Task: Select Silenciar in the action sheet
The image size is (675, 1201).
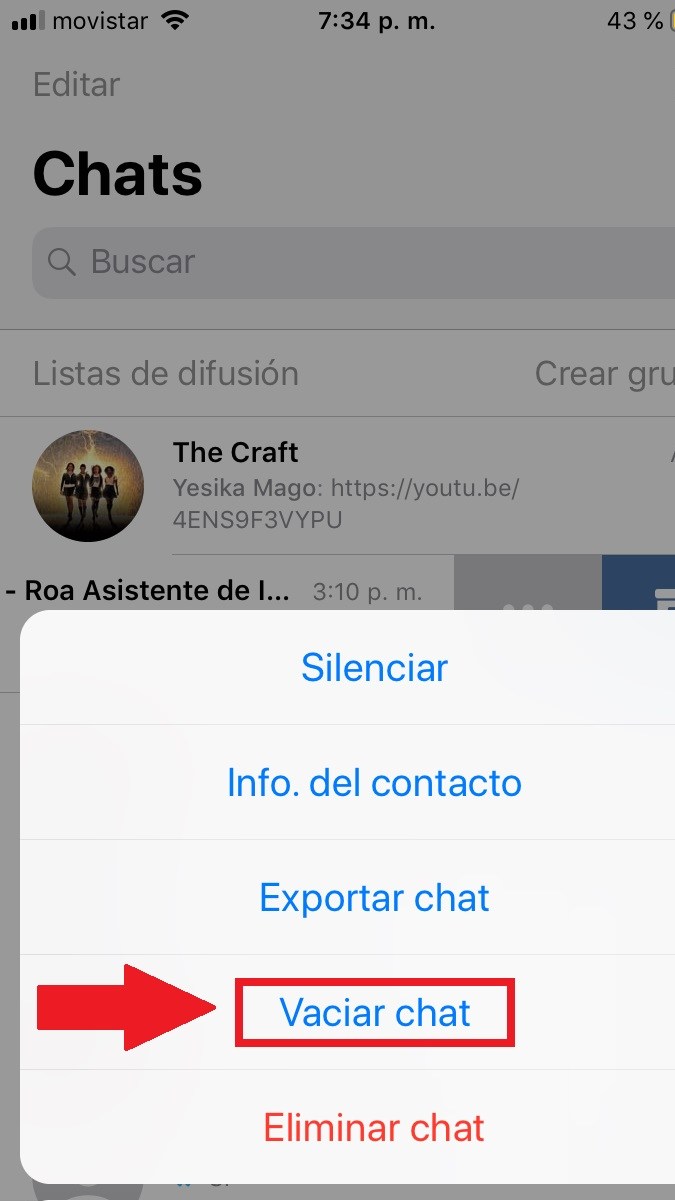Action: tap(374, 668)
